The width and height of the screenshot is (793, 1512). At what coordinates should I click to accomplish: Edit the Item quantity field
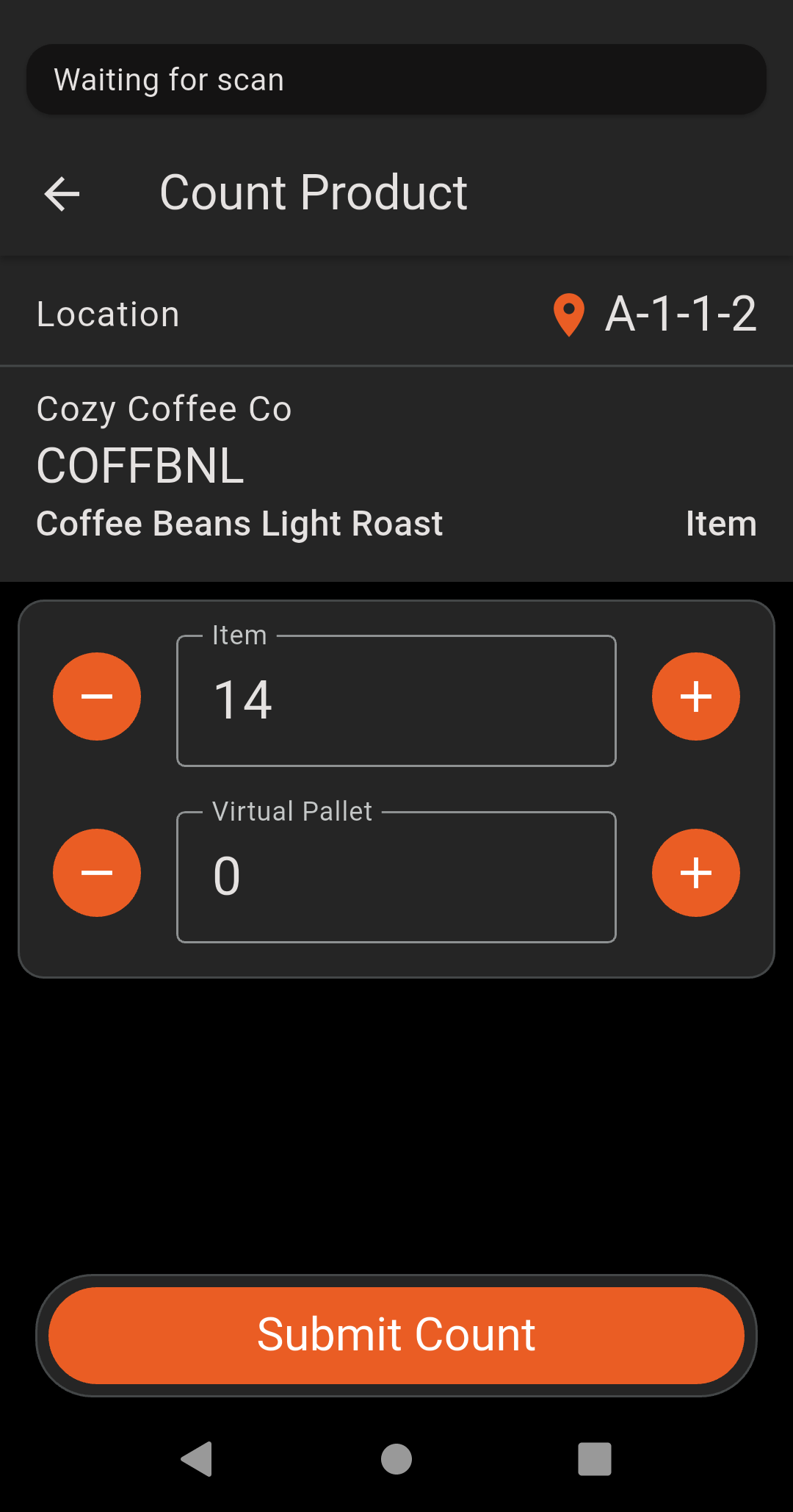tap(396, 701)
